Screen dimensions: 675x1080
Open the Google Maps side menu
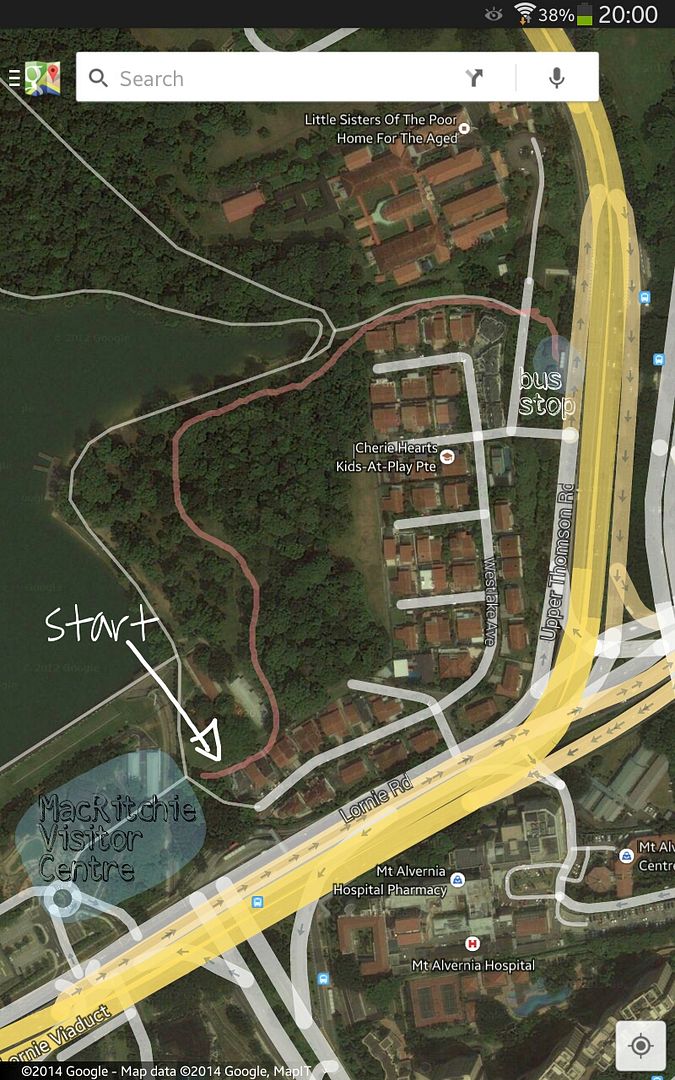coord(32,78)
